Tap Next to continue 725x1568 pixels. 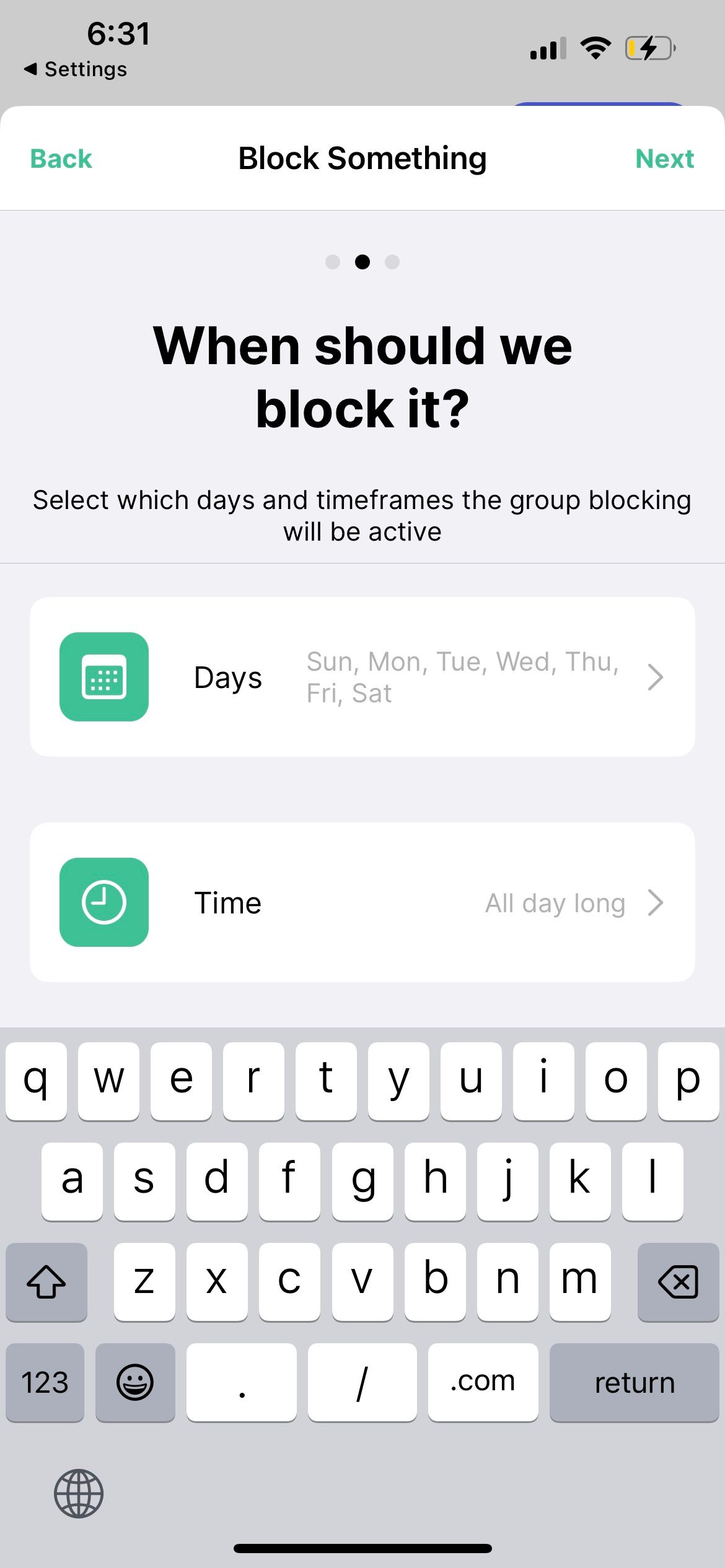[664, 157]
